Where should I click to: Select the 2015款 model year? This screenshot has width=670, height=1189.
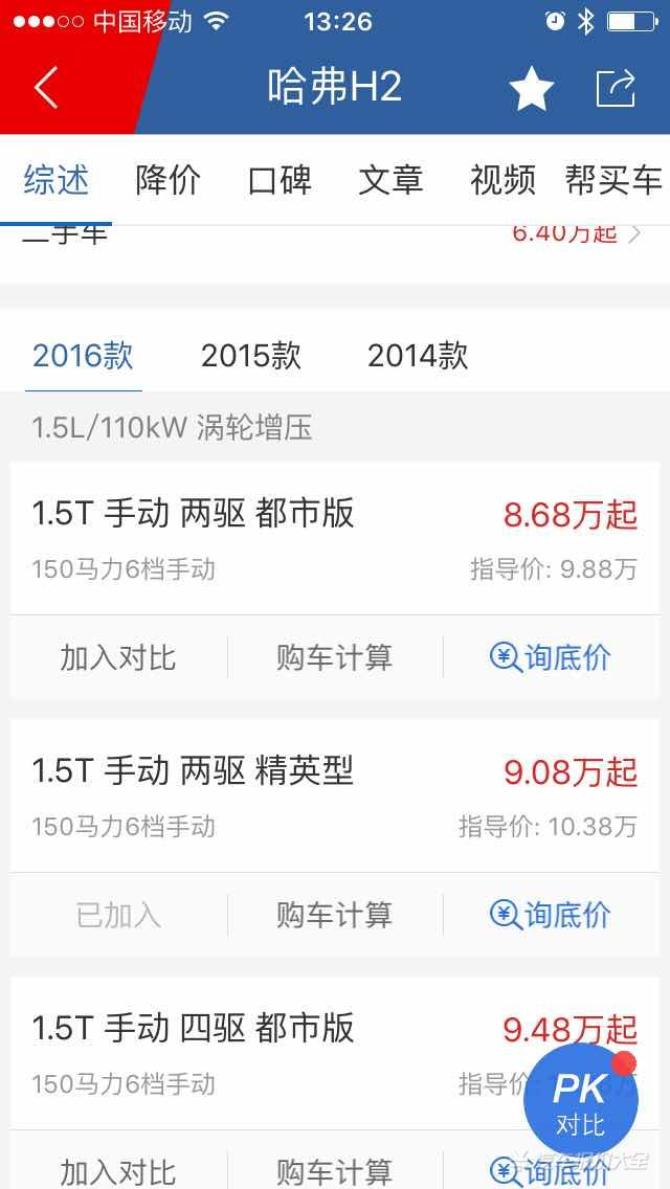[250, 356]
